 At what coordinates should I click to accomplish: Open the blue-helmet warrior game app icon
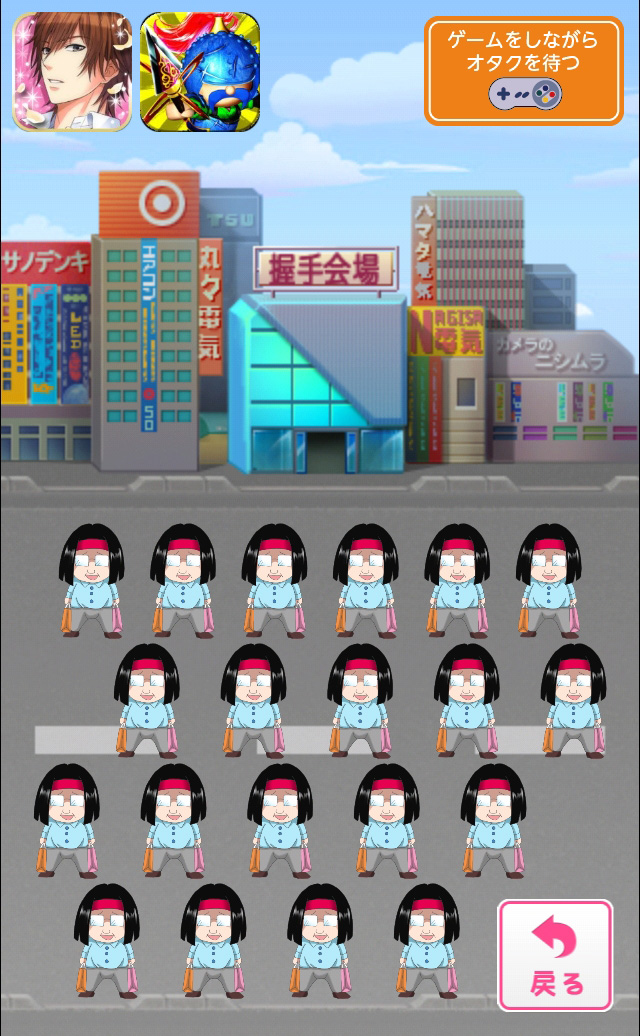[x=199, y=71]
